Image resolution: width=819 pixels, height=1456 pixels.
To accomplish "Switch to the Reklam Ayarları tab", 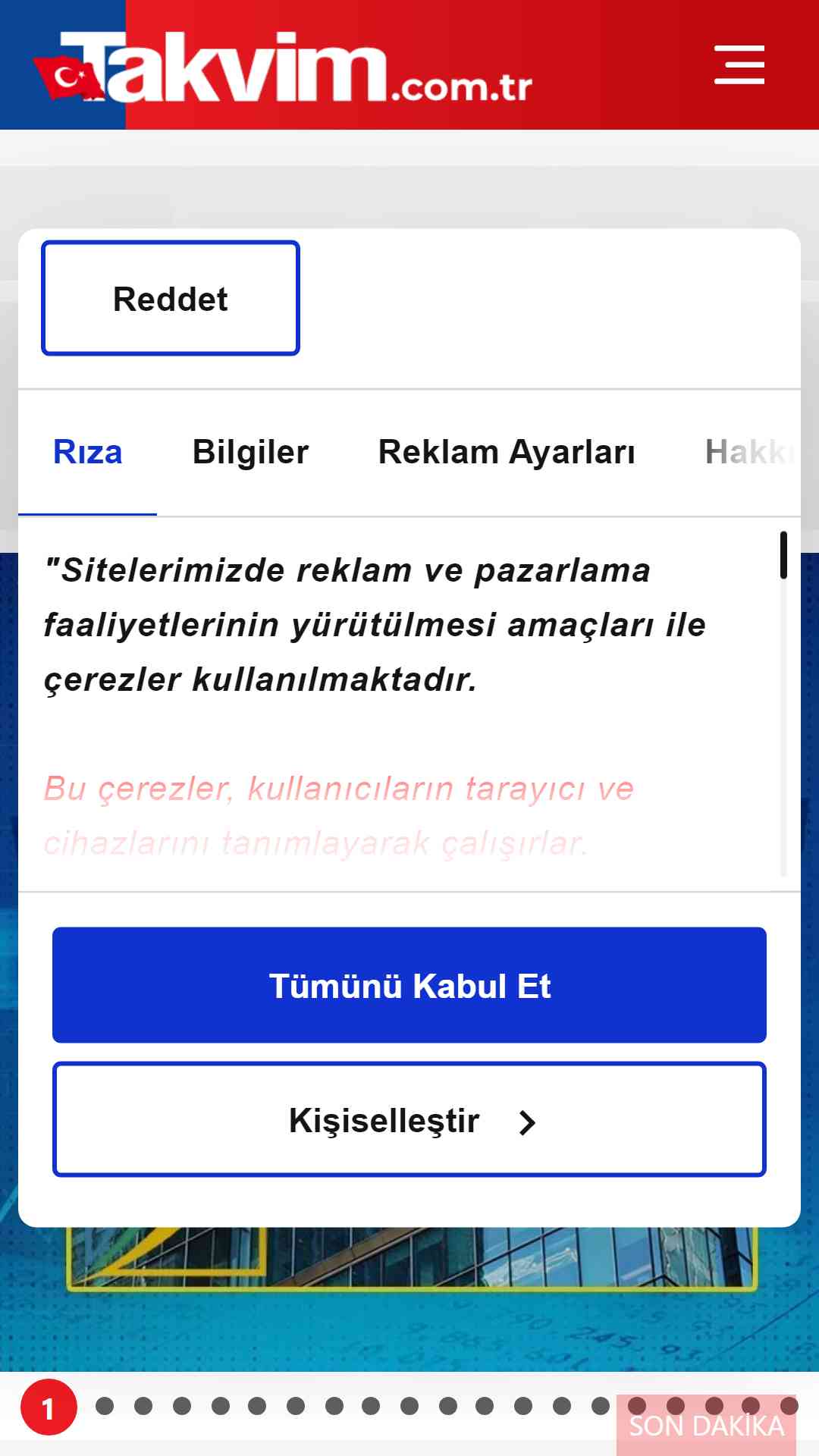I will coord(507,452).
